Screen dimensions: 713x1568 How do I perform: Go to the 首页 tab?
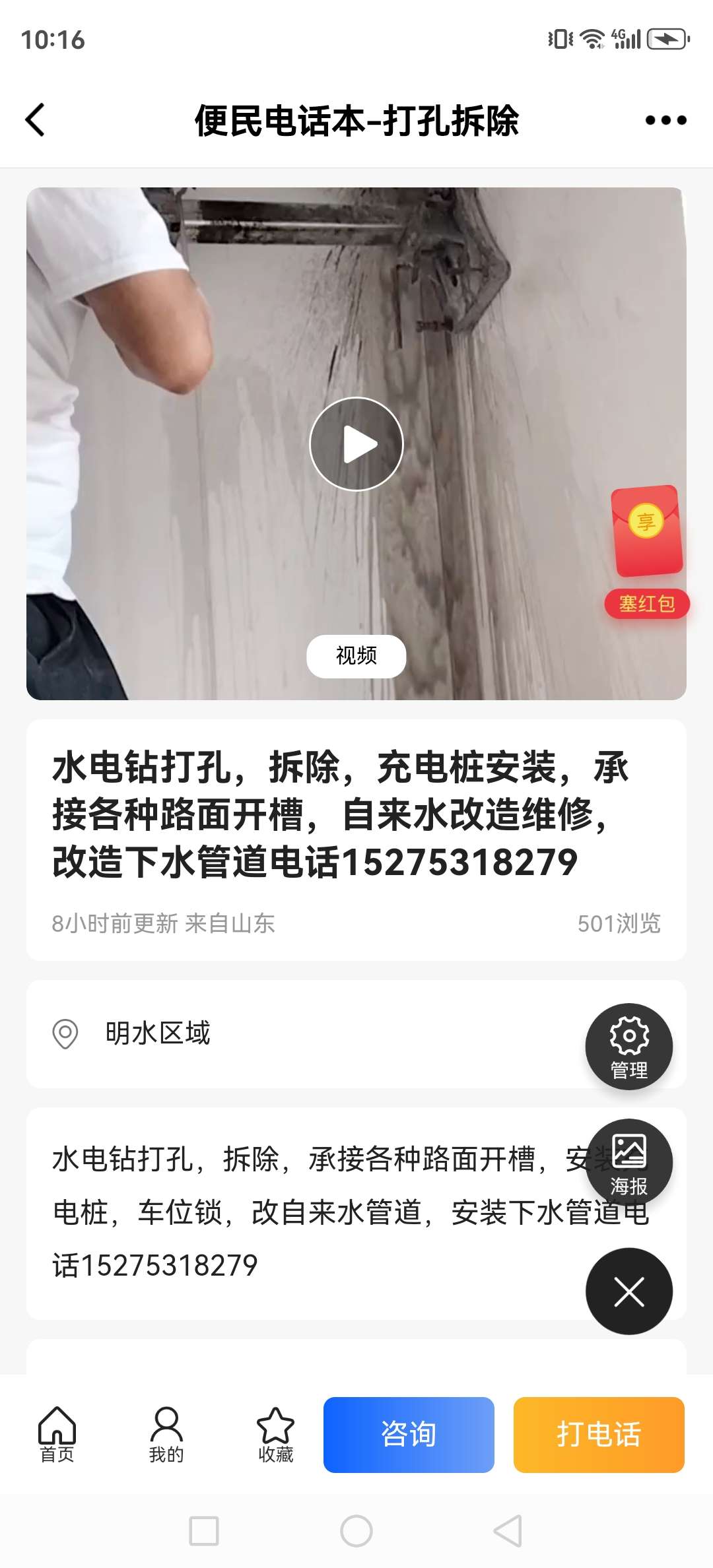[x=57, y=1435]
